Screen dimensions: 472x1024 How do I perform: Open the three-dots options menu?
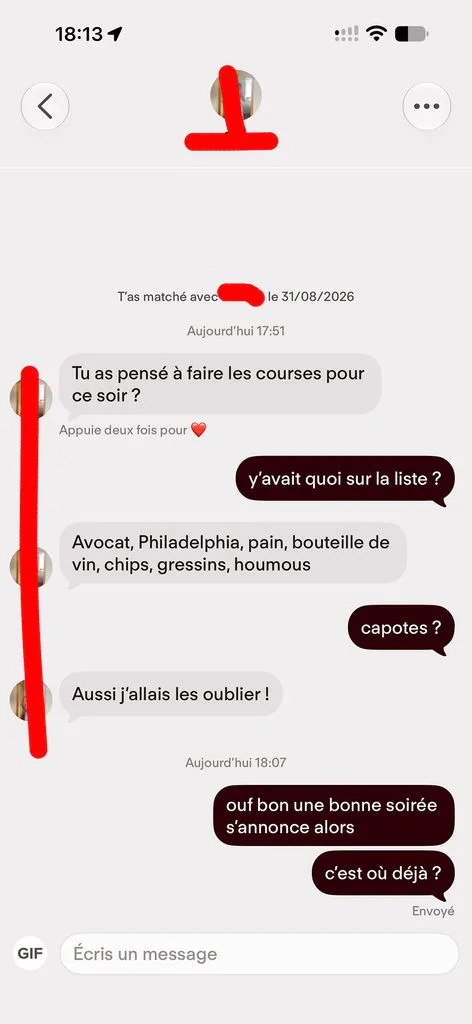(427, 106)
